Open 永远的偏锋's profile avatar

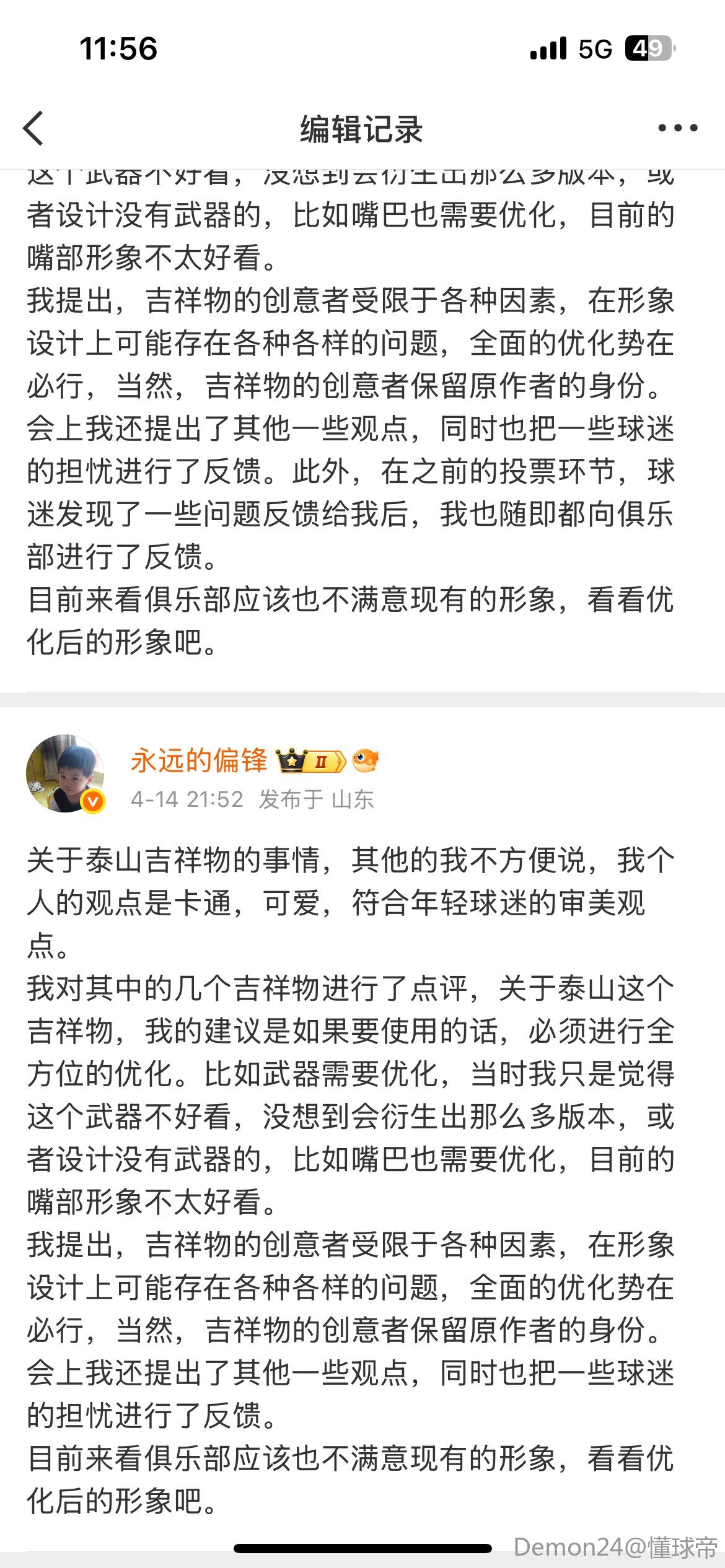[65, 773]
